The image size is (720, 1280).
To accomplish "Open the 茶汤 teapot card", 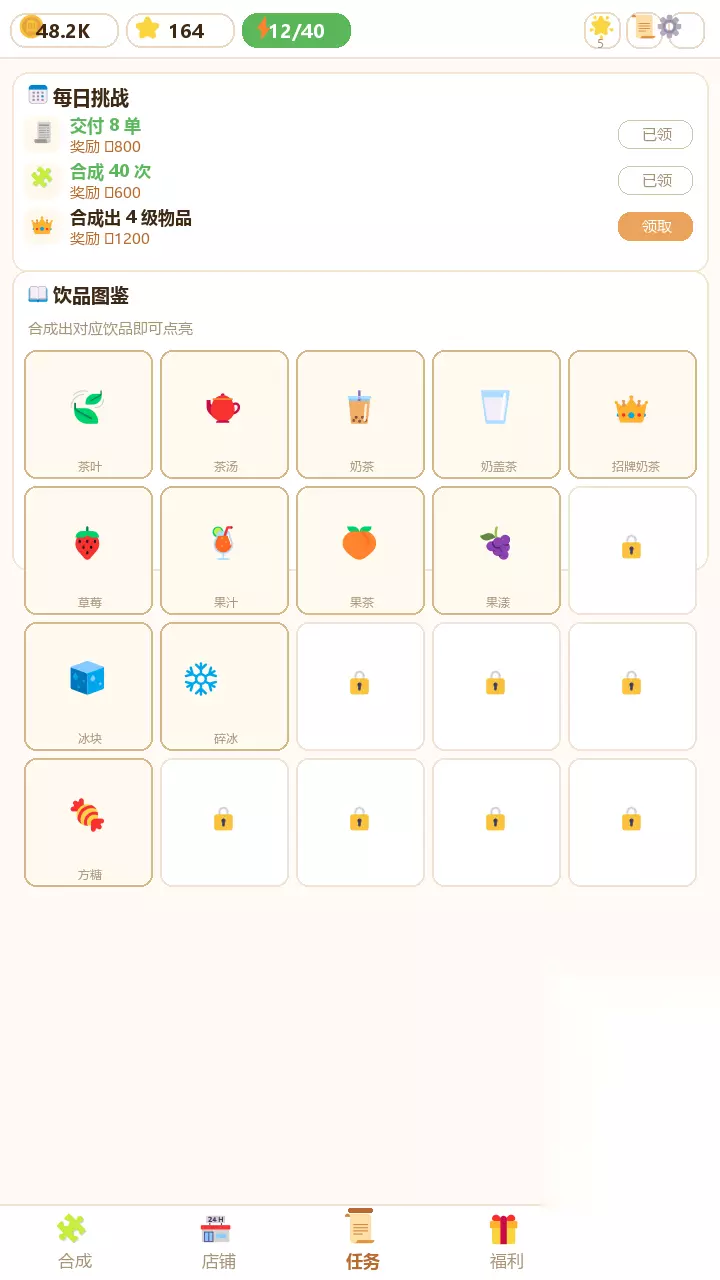I will pyautogui.click(x=225, y=415).
